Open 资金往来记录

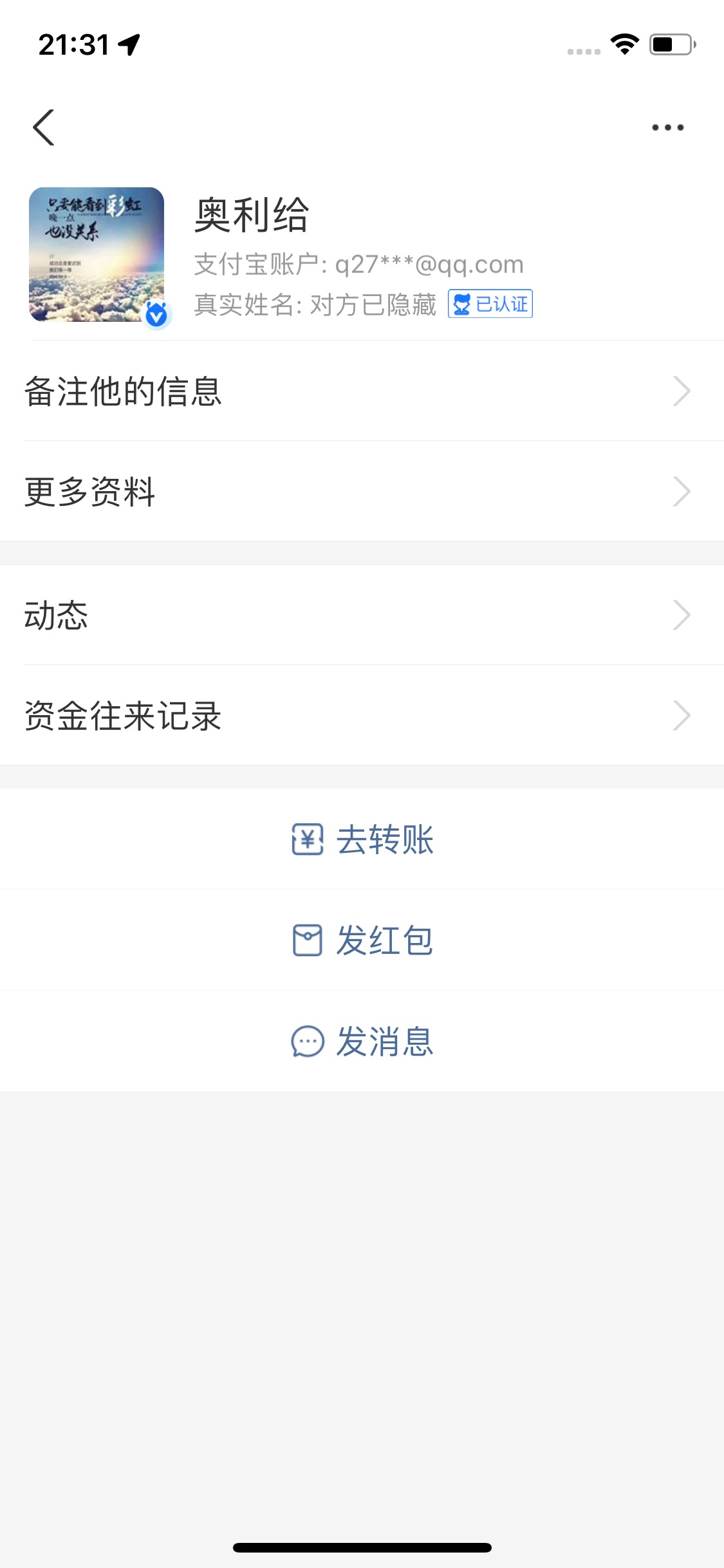362,716
